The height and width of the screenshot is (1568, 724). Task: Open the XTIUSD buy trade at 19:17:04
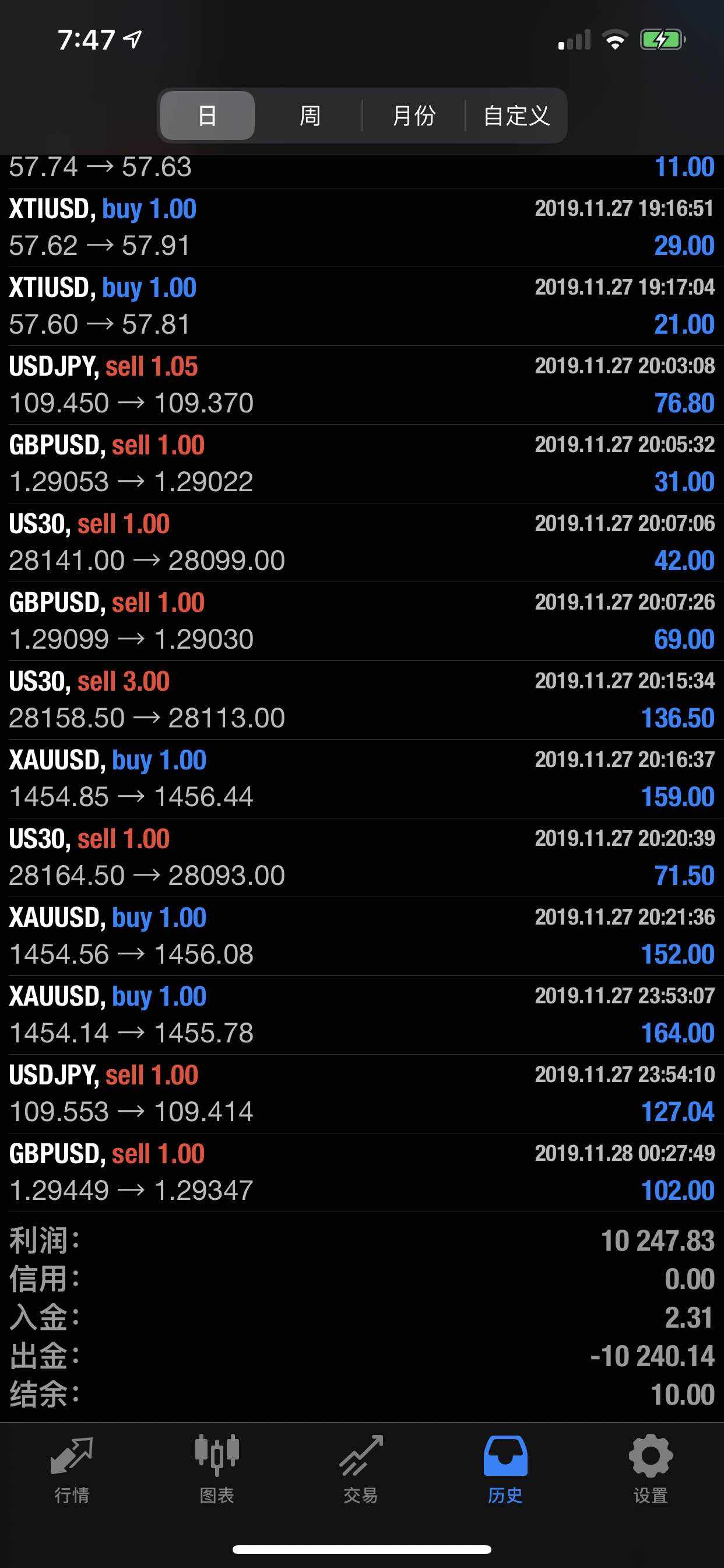362,306
